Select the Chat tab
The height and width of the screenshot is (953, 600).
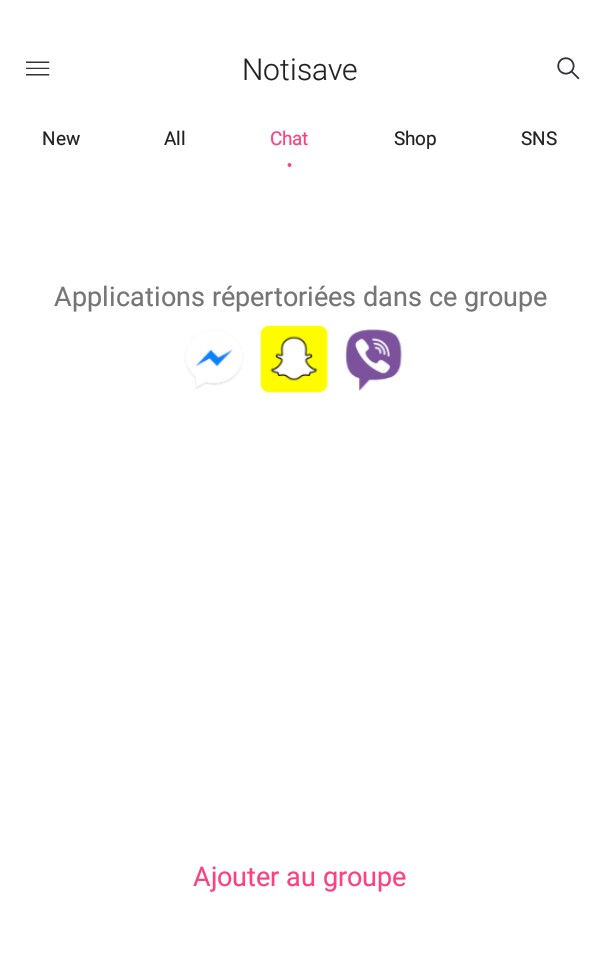[x=289, y=139]
